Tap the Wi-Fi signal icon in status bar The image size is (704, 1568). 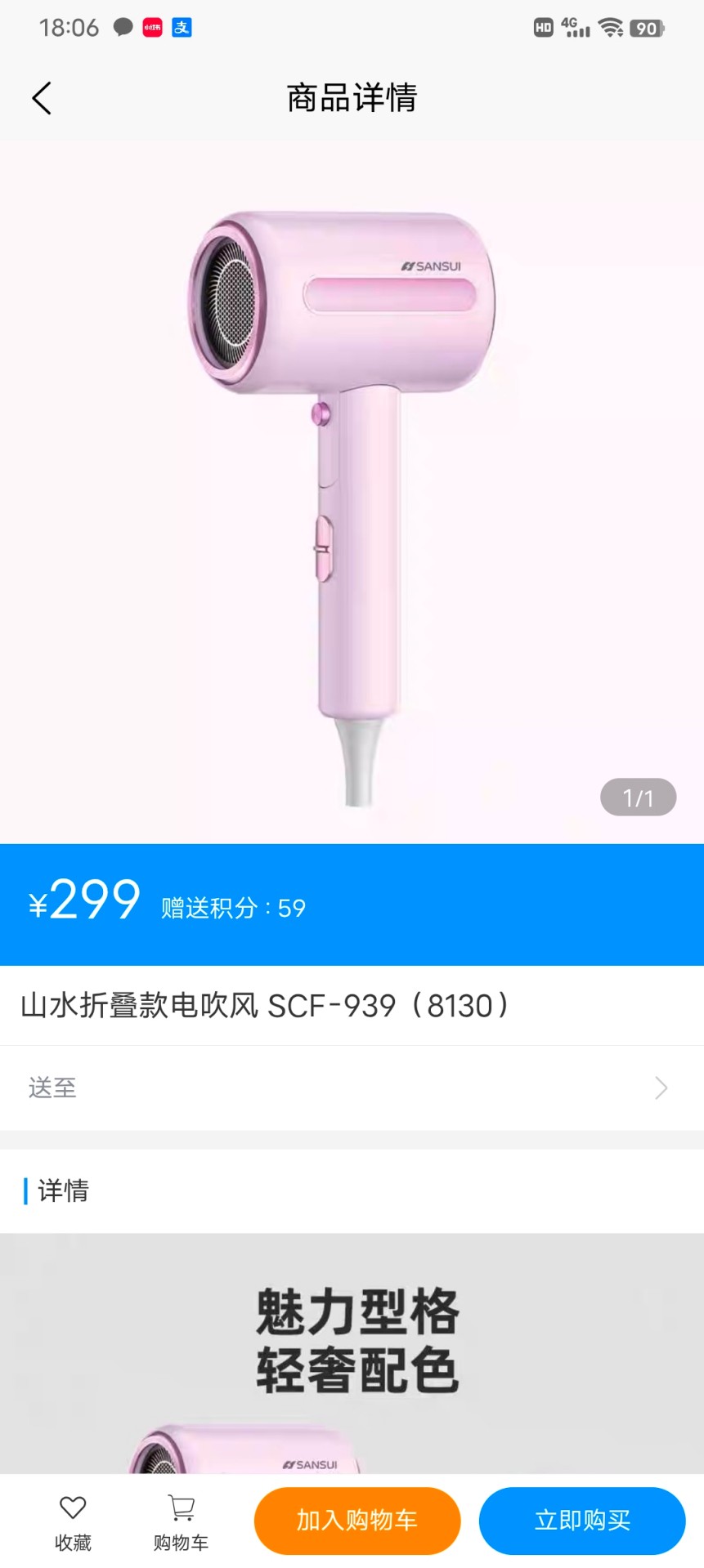[612, 27]
